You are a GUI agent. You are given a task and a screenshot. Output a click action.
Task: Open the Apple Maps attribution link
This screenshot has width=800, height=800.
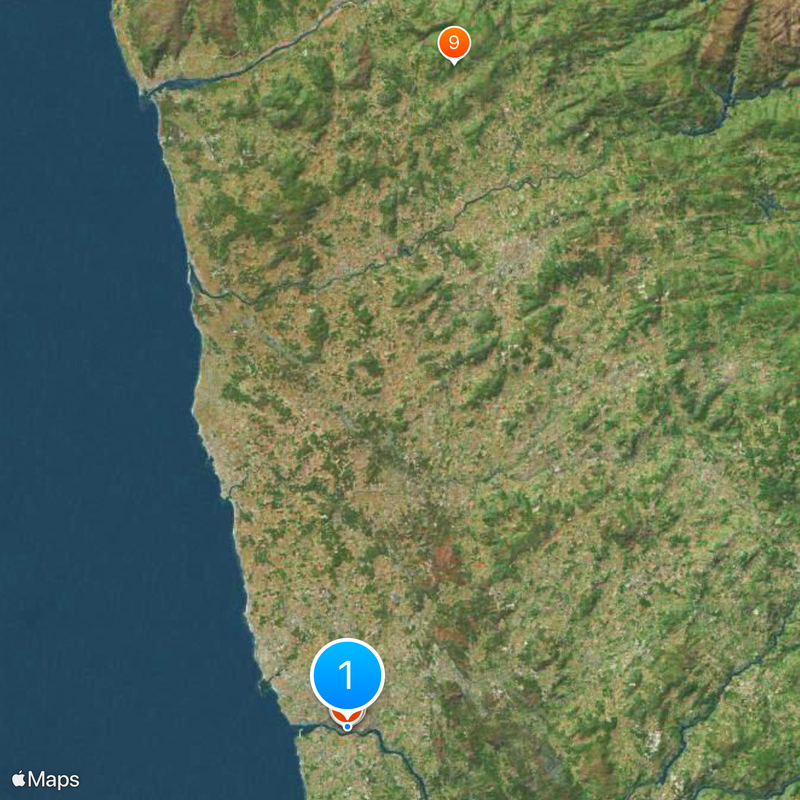pyautogui.click(x=46, y=779)
